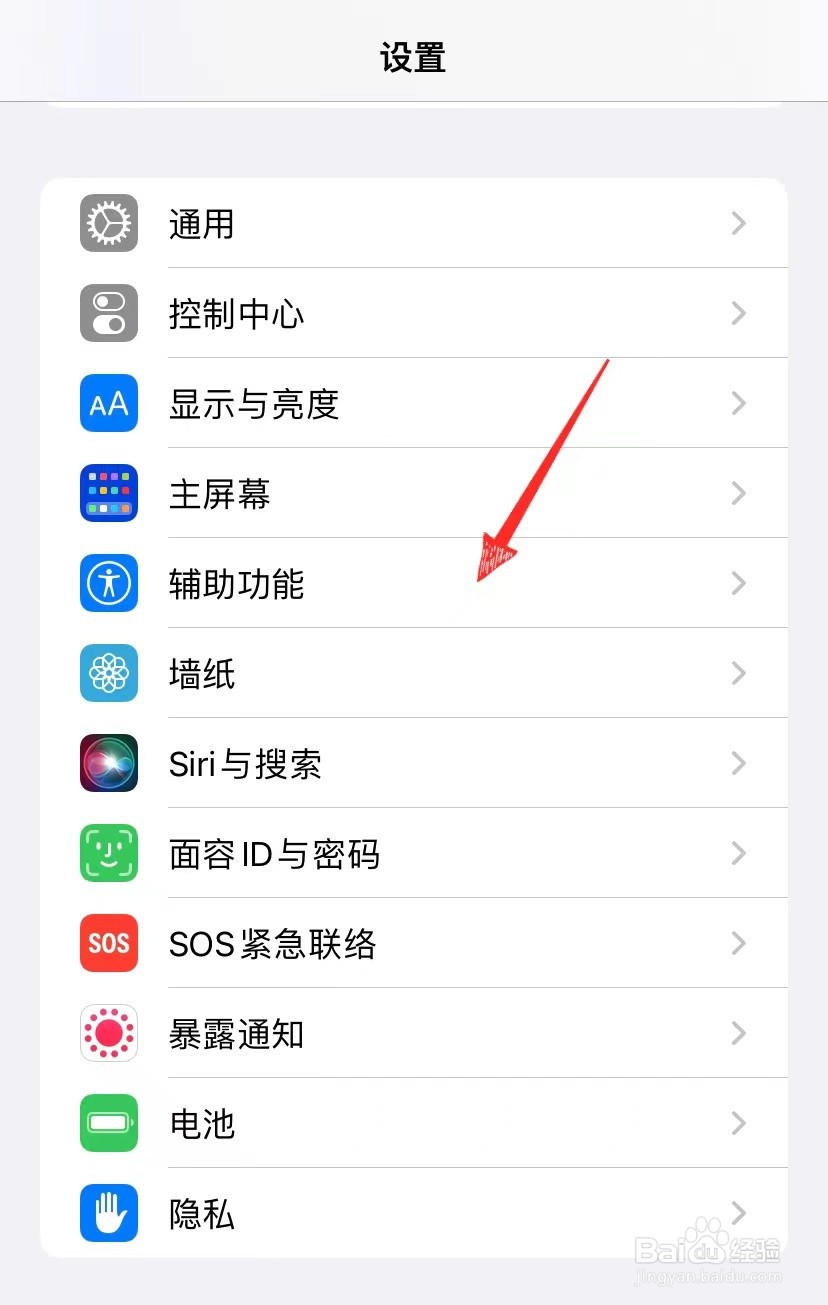The height and width of the screenshot is (1305, 828).
Task: Select the green 电池 icon
Action: [108, 1123]
